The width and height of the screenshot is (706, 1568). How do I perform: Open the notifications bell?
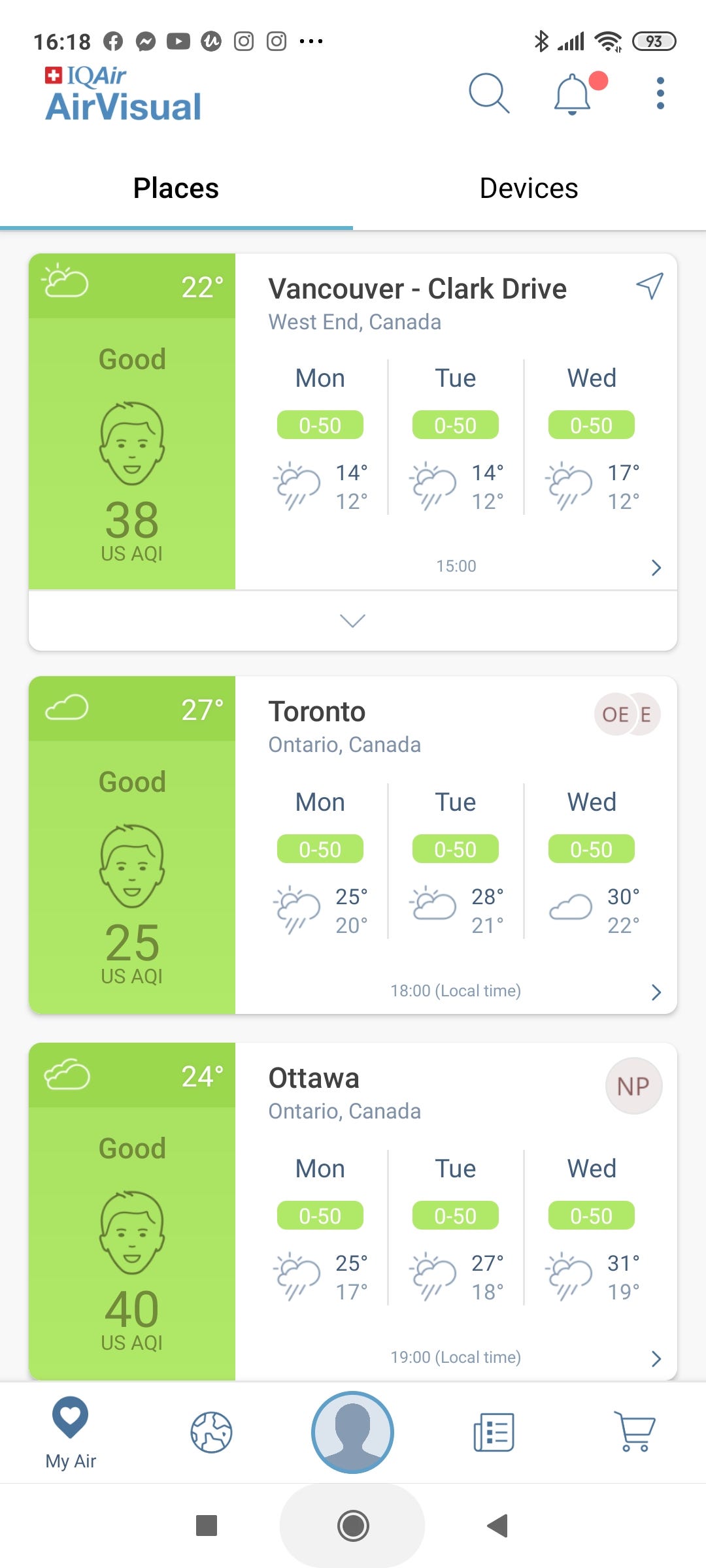(573, 94)
